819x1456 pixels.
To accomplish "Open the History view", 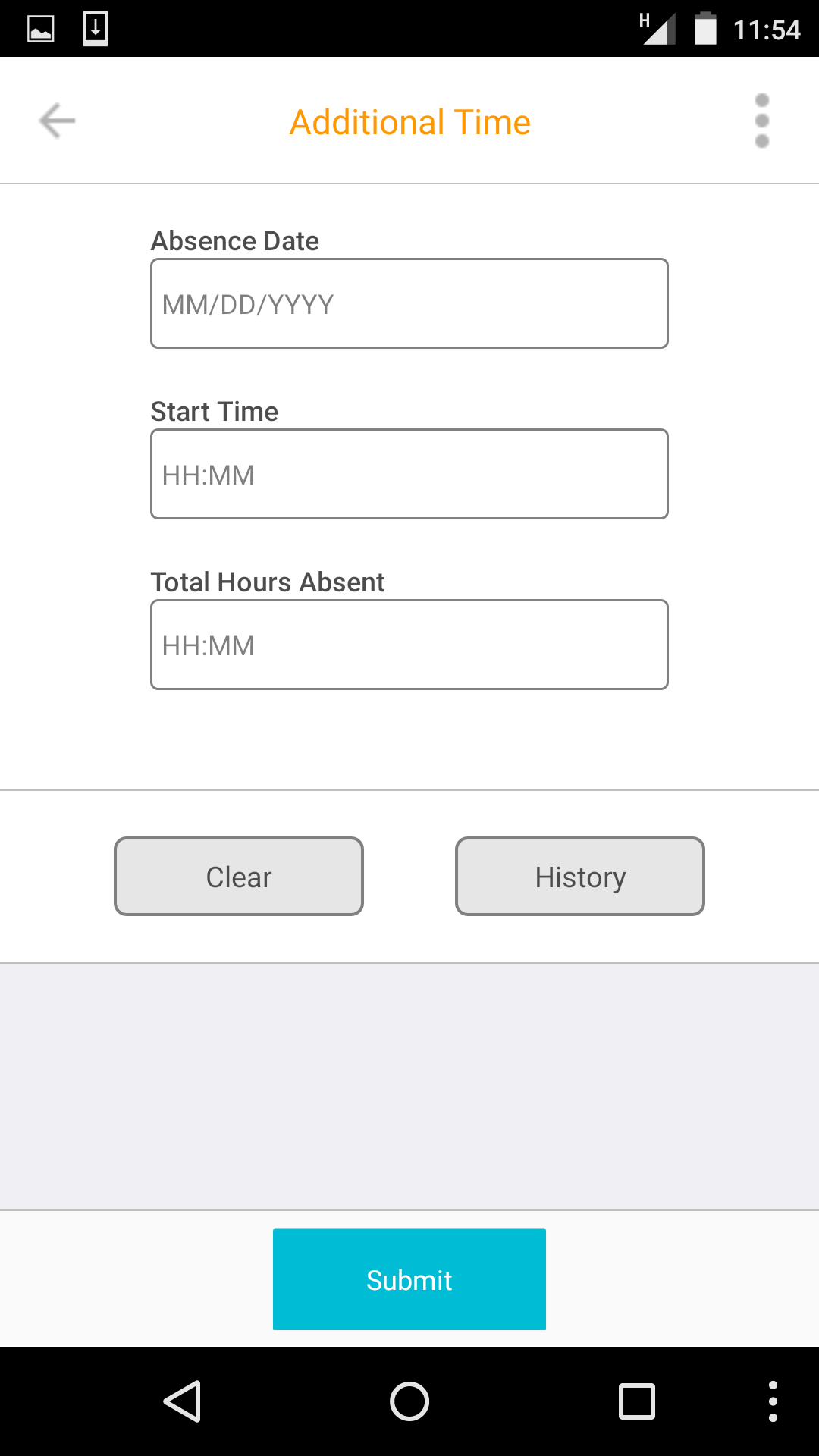I will point(579,876).
